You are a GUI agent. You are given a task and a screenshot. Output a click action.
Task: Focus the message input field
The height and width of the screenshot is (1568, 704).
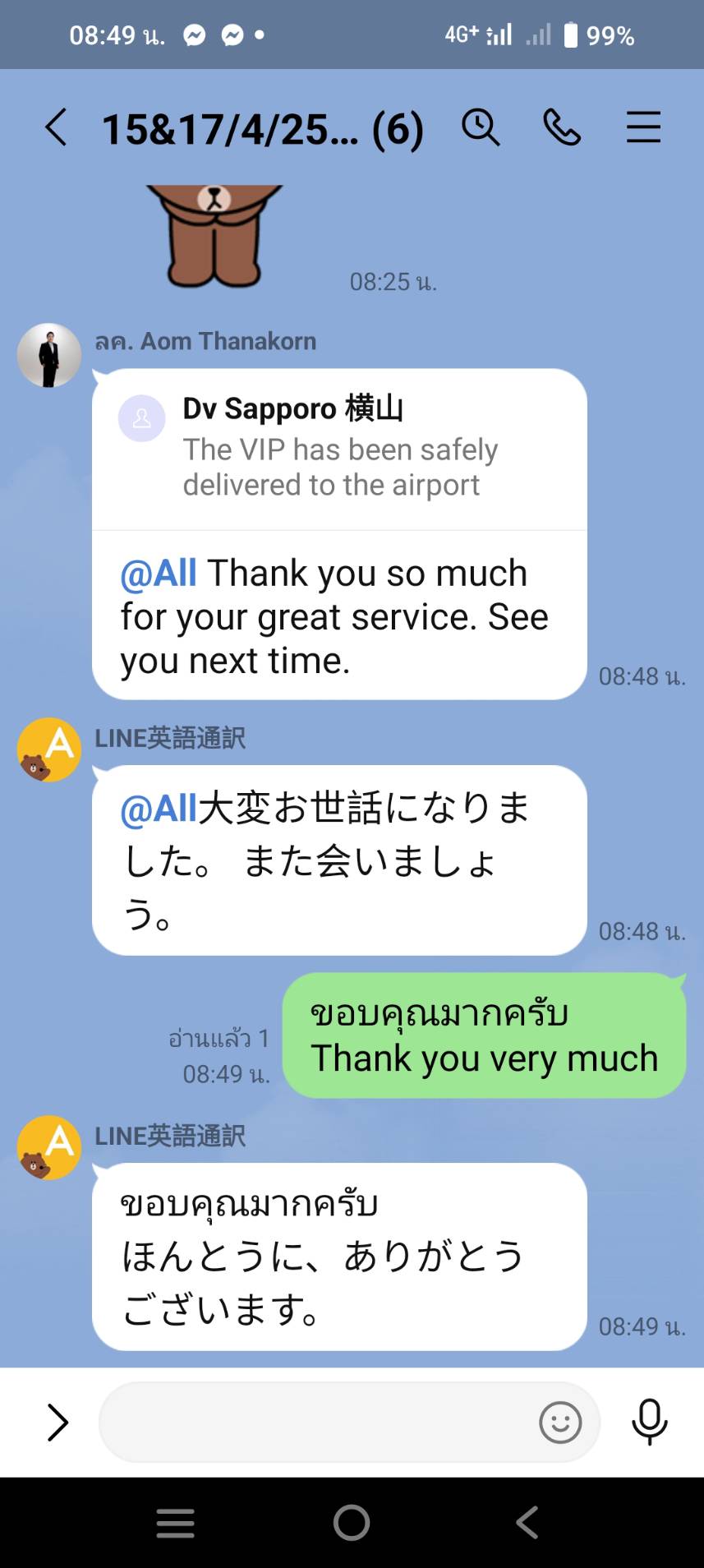click(x=316, y=1423)
